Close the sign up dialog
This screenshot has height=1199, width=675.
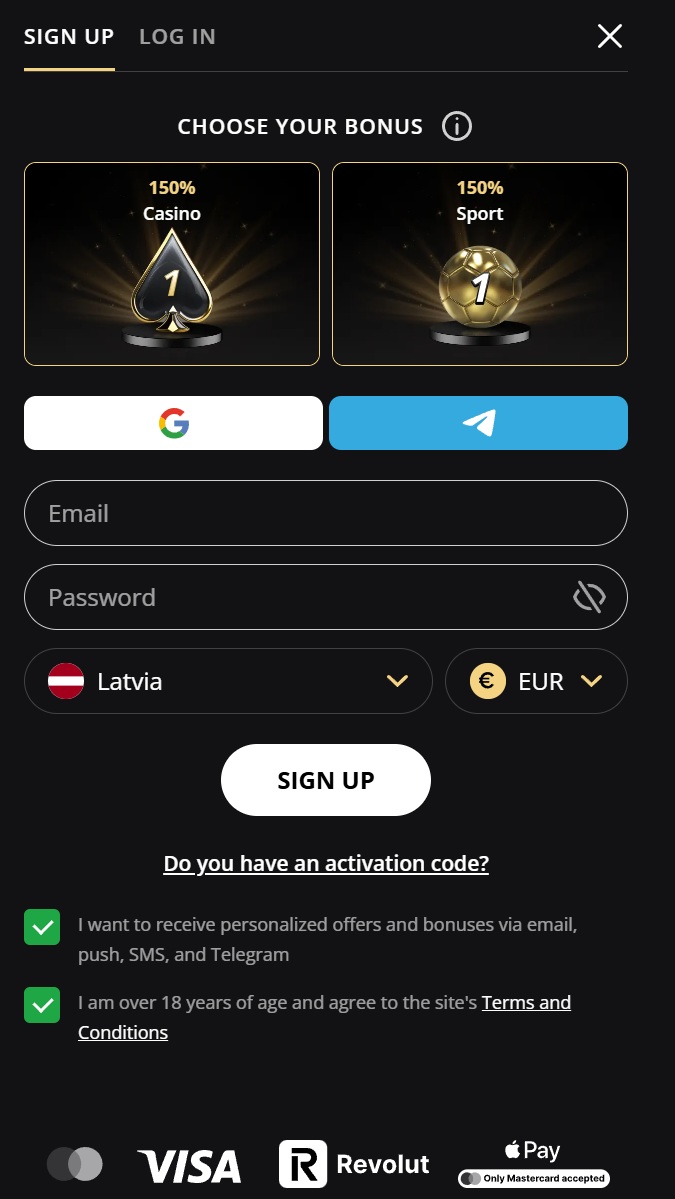609,36
